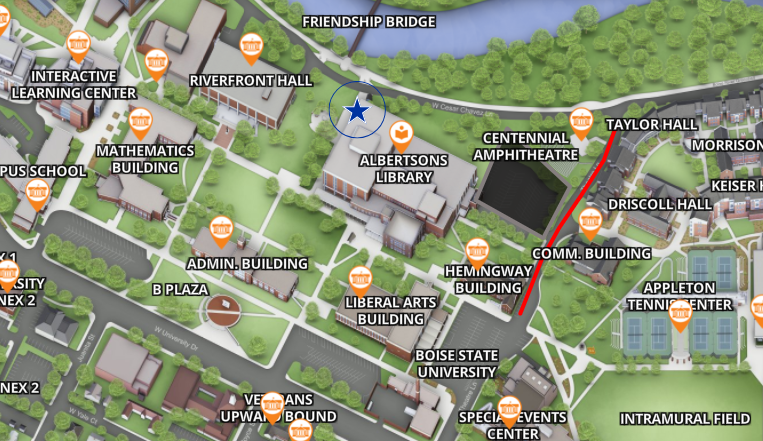Open the Special Events Center pin

(x=509, y=410)
